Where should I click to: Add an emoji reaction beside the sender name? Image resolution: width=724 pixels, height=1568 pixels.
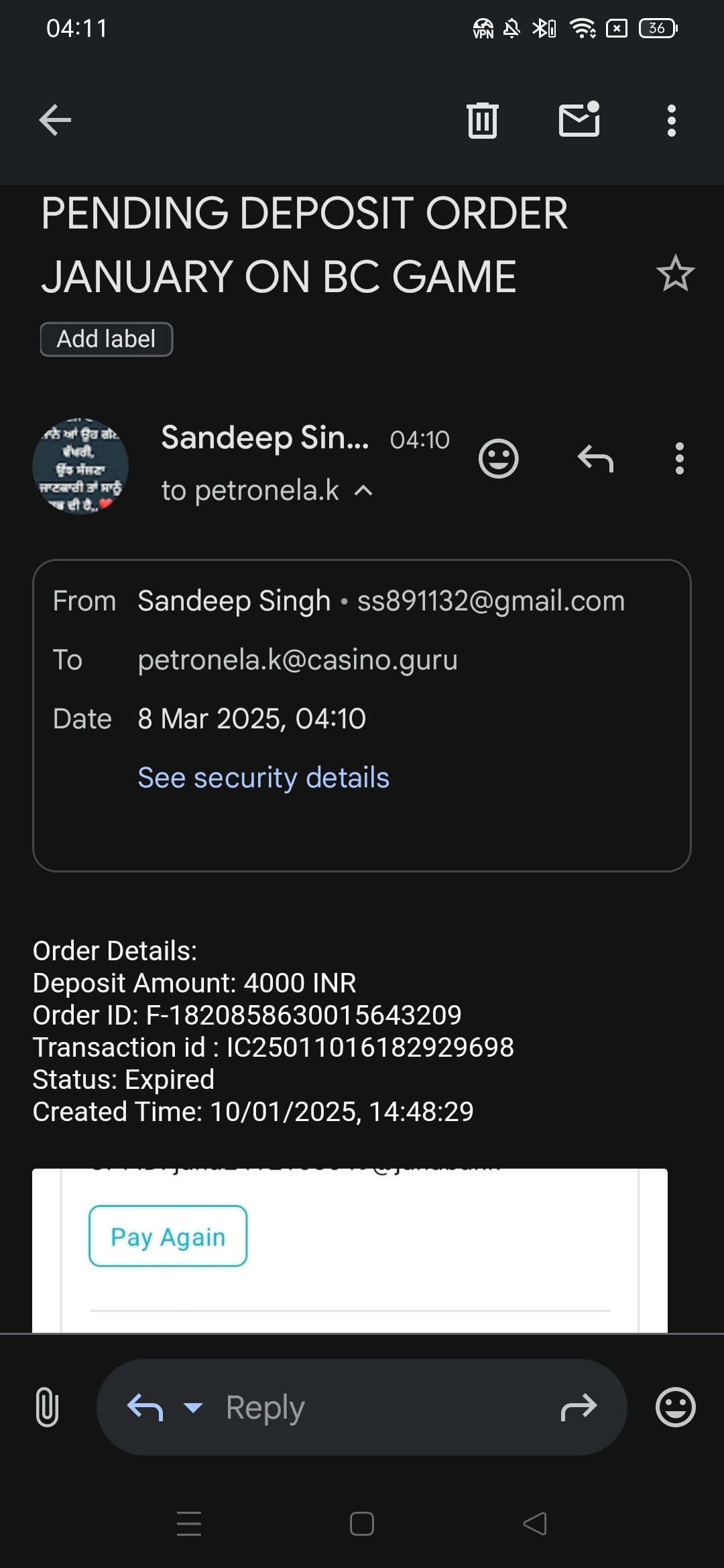(x=498, y=459)
